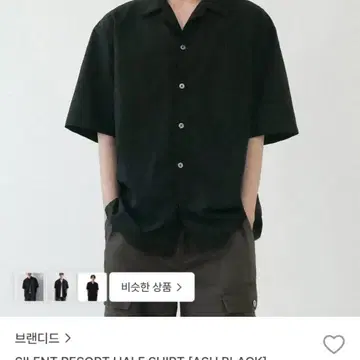The image size is (360, 360).
Task: Add this shirt to favorites with the heart
Action: (334, 344)
